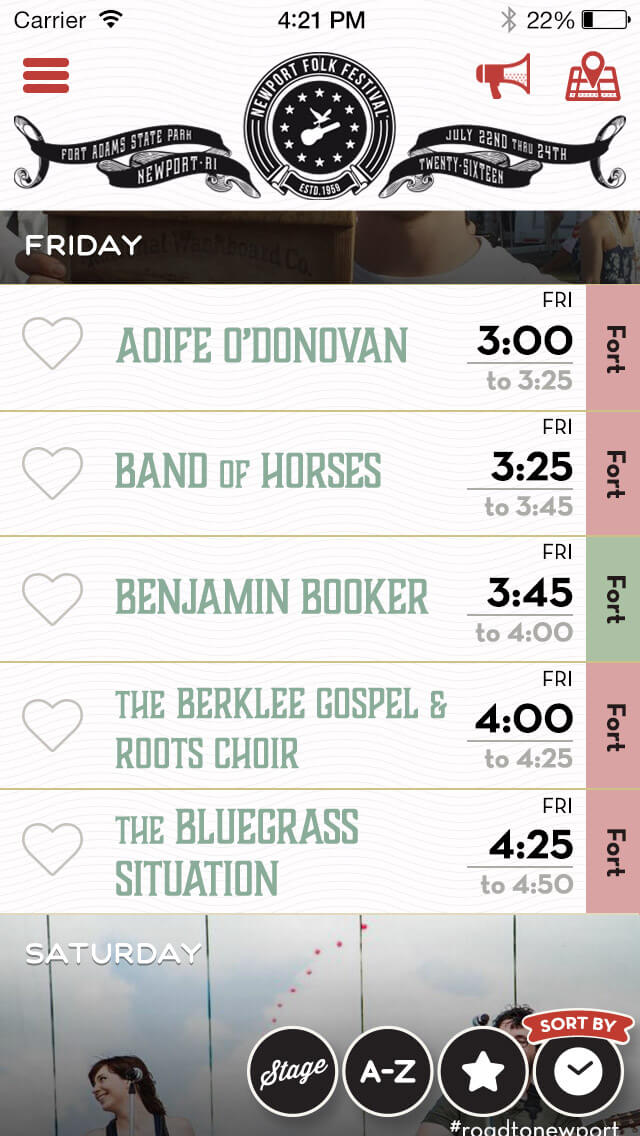Viewport: 640px width, 1136px height.
Task: Open the Band of Horses set
Action: [x=248, y=472]
